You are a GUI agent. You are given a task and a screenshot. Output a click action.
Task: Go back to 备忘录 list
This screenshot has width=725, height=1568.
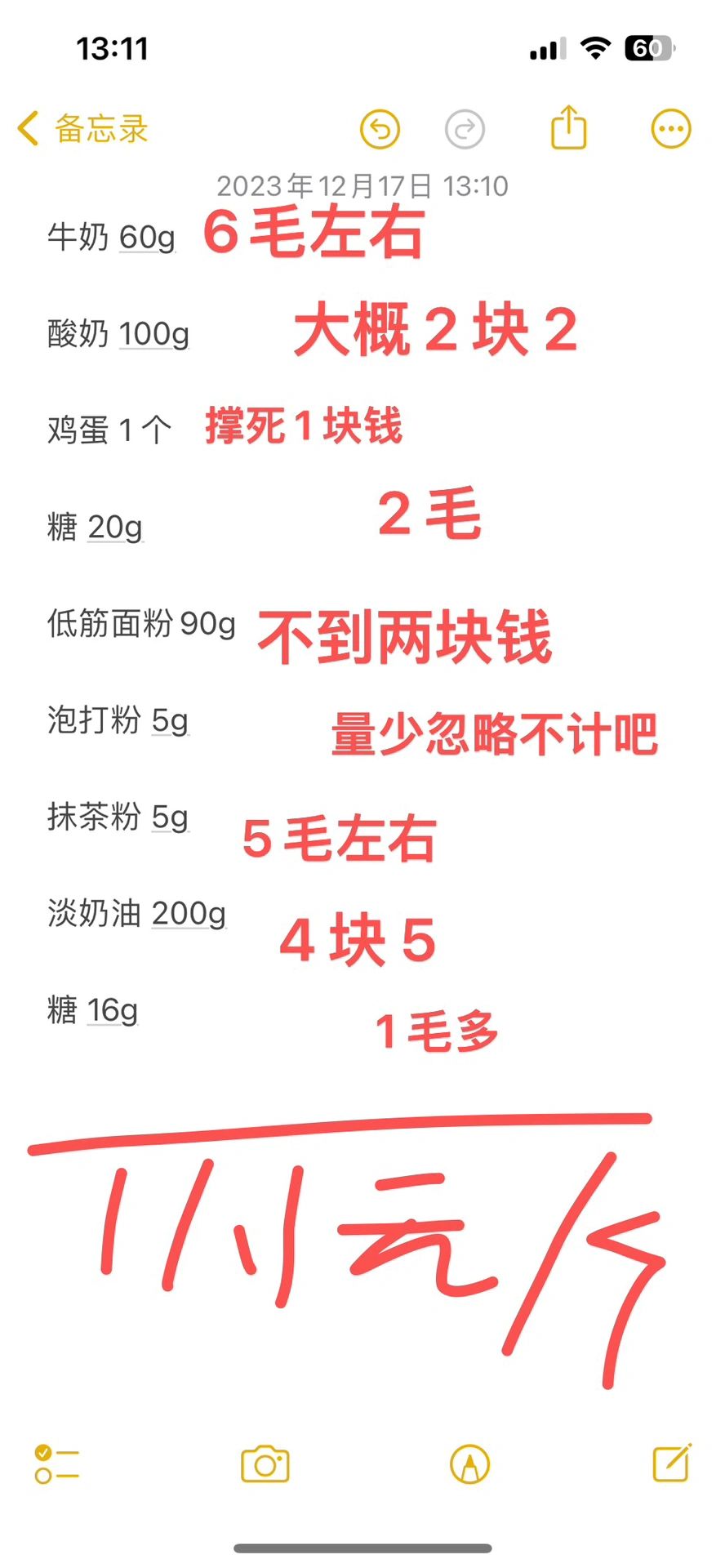82,129
